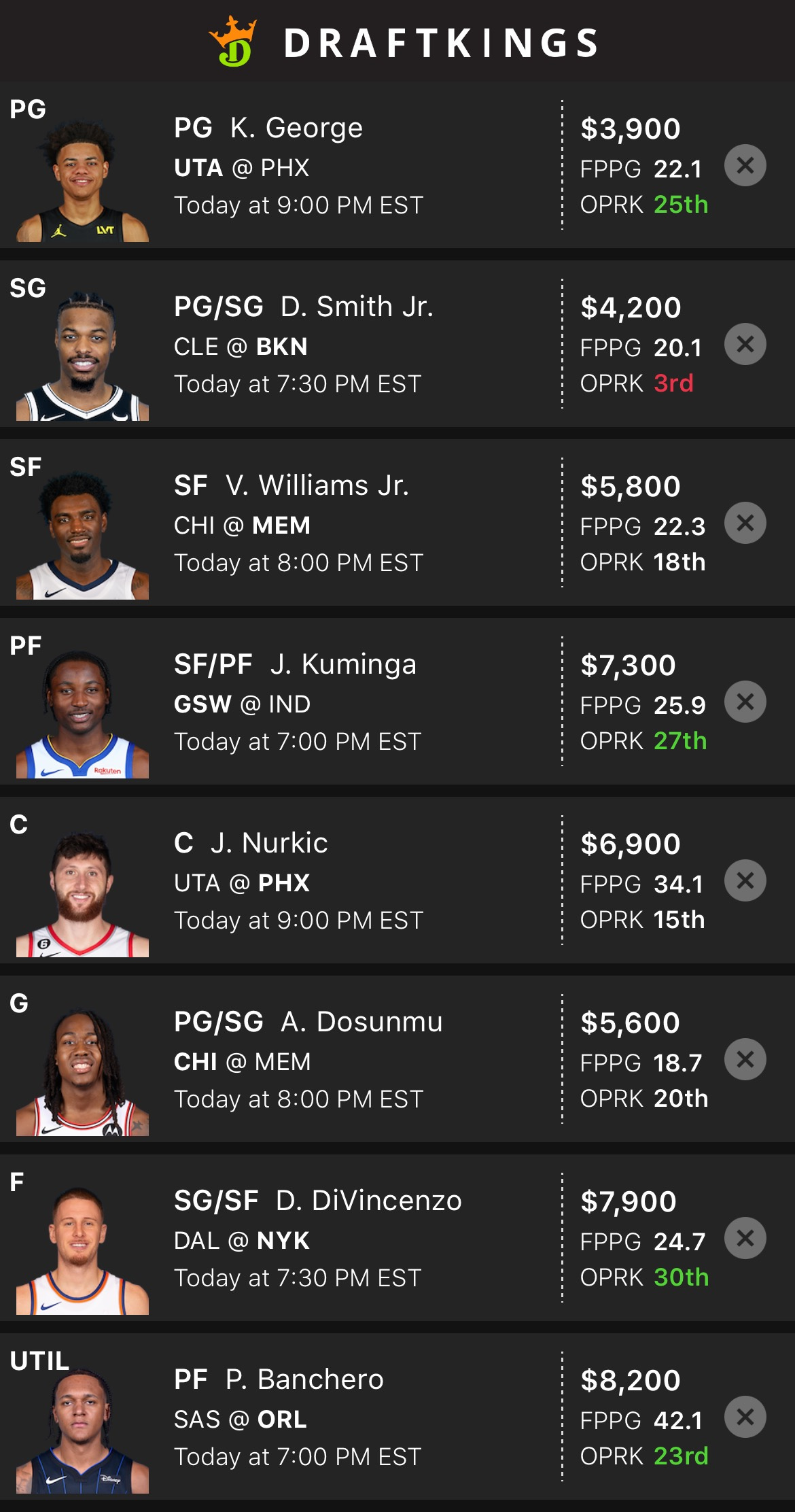View D. DiVincenzo's player card
The image size is (795, 1512).
(397, 1238)
